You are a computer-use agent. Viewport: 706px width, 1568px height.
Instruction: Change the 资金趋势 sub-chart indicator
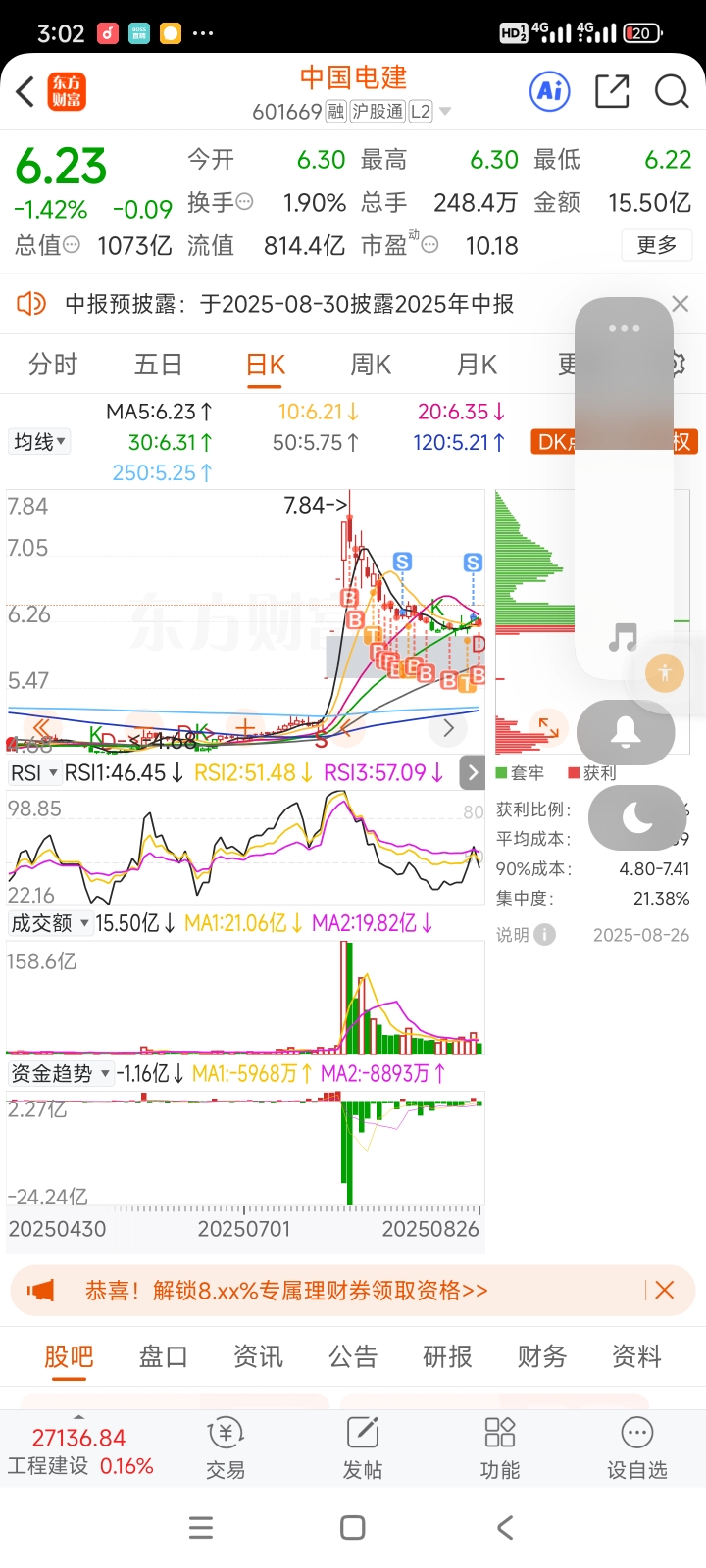(x=61, y=1074)
